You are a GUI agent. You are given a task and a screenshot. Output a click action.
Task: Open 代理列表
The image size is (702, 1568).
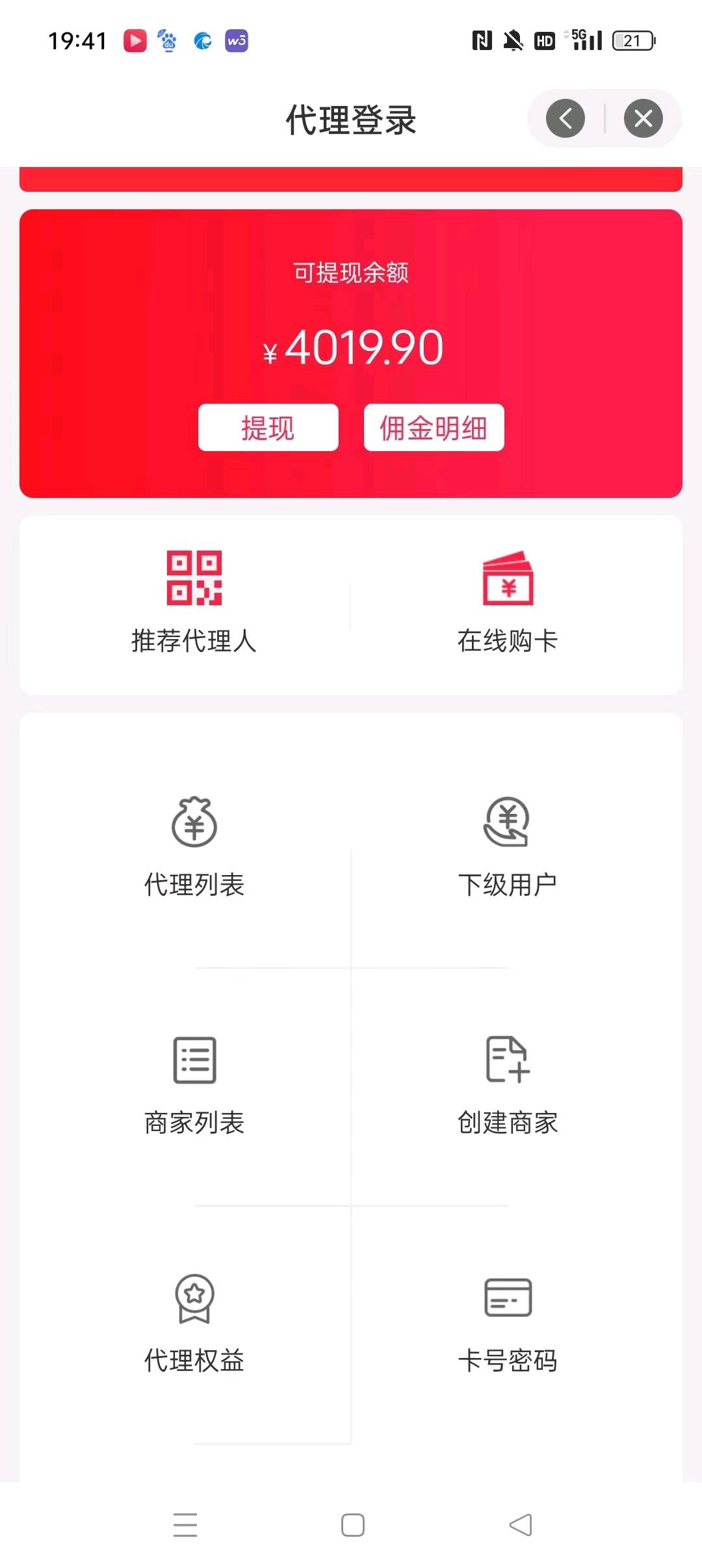pos(194,848)
